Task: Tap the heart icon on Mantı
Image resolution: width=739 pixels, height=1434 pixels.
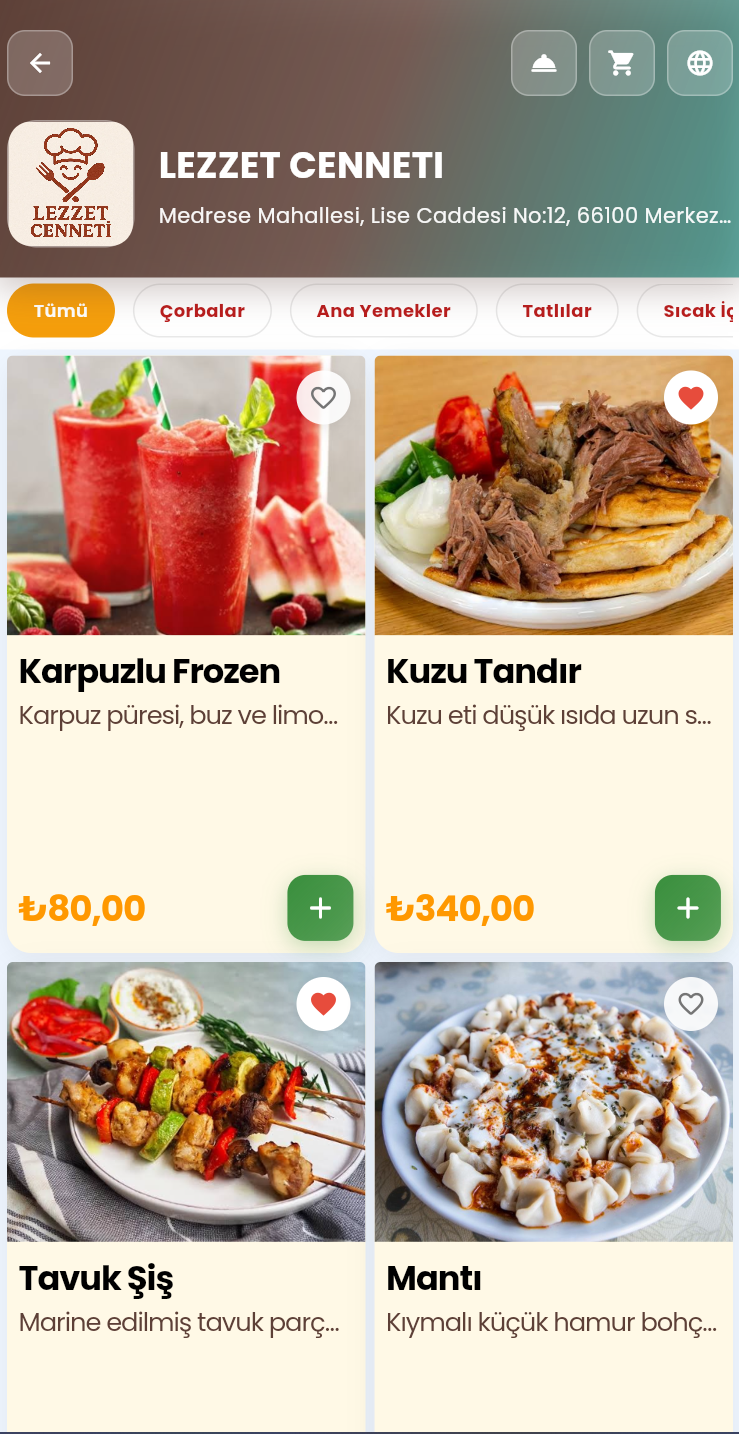Action: click(x=691, y=1003)
